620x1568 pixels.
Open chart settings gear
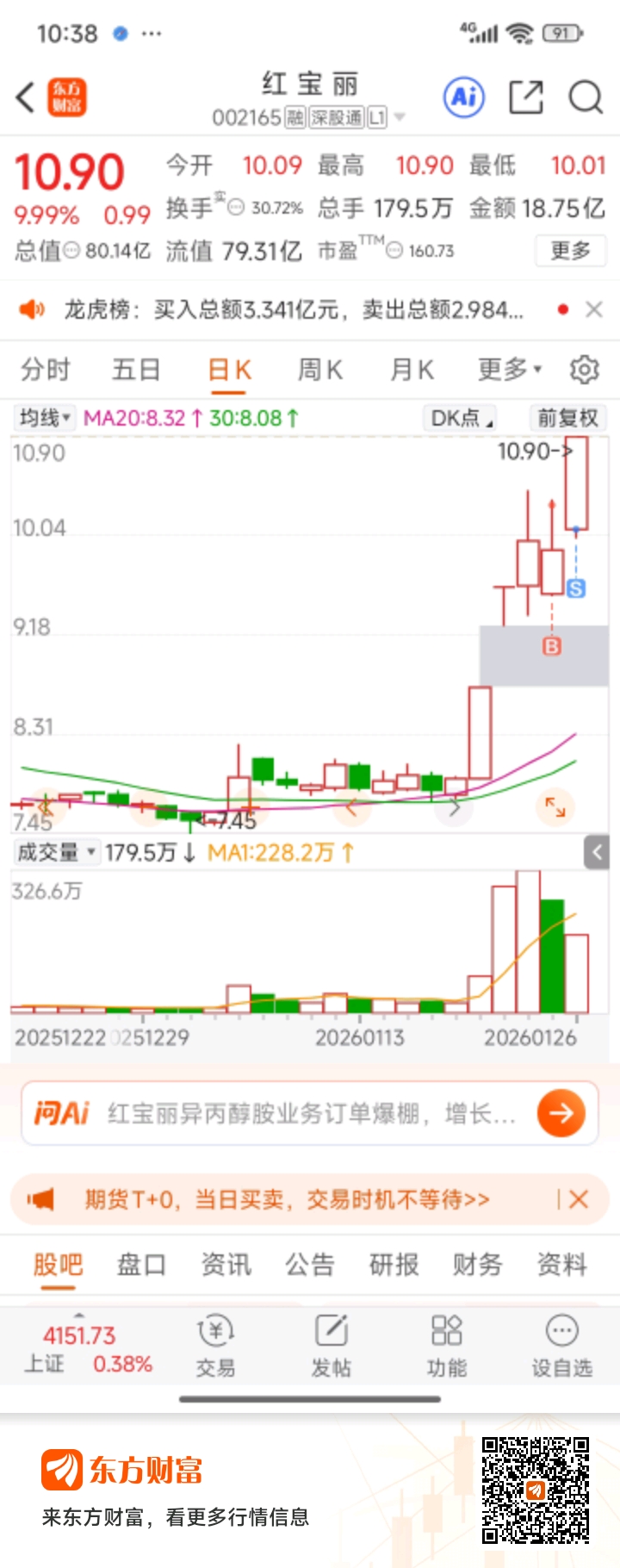click(x=584, y=370)
